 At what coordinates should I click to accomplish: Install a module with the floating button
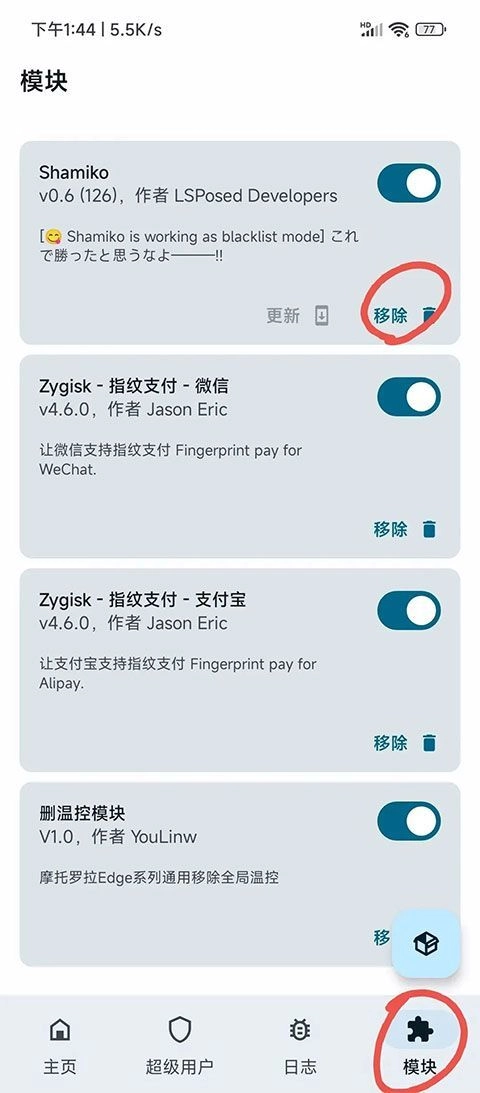[x=426, y=944]
